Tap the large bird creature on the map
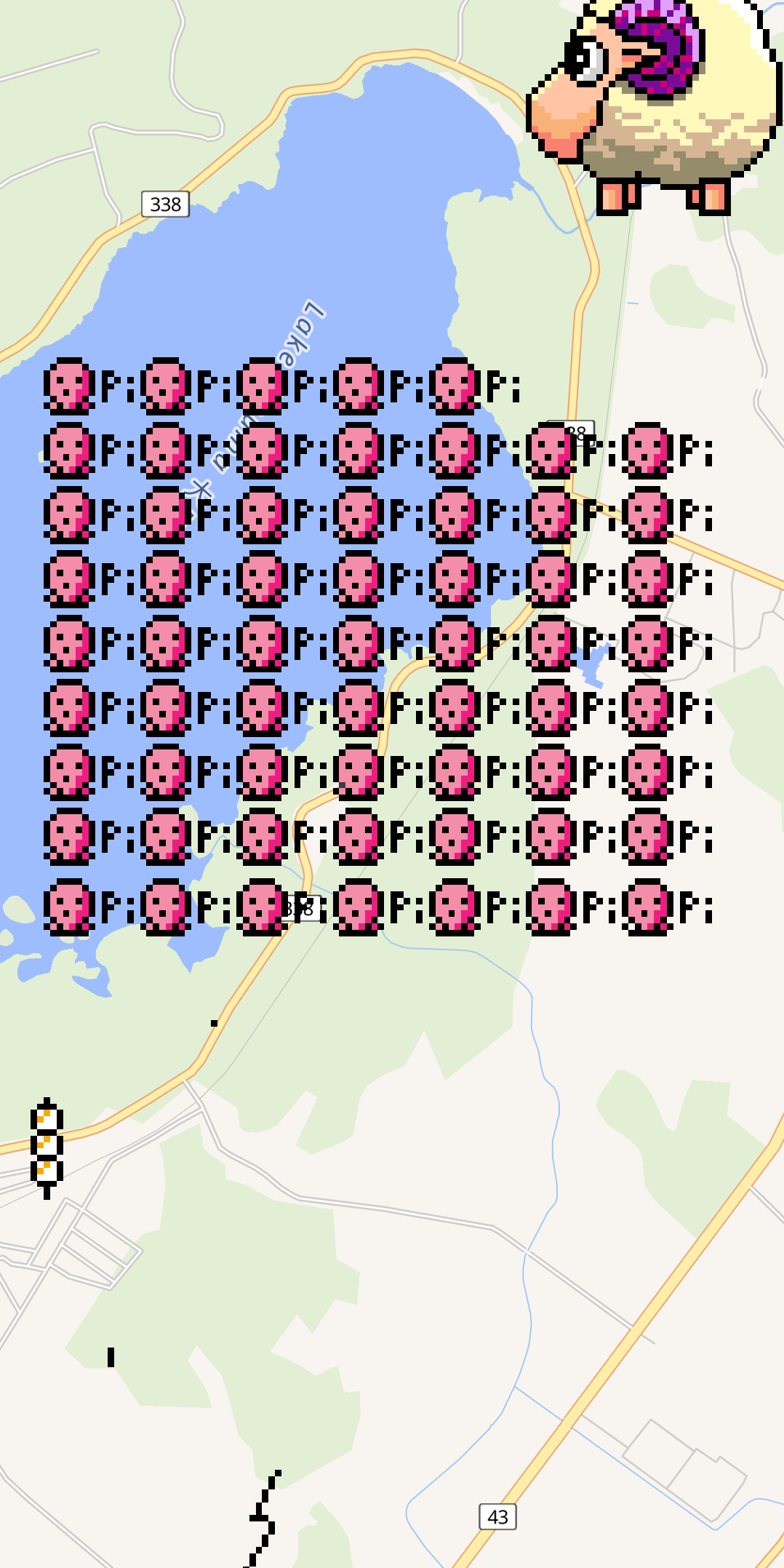This screenshot has width=784, height=1568. pos(654,107)
